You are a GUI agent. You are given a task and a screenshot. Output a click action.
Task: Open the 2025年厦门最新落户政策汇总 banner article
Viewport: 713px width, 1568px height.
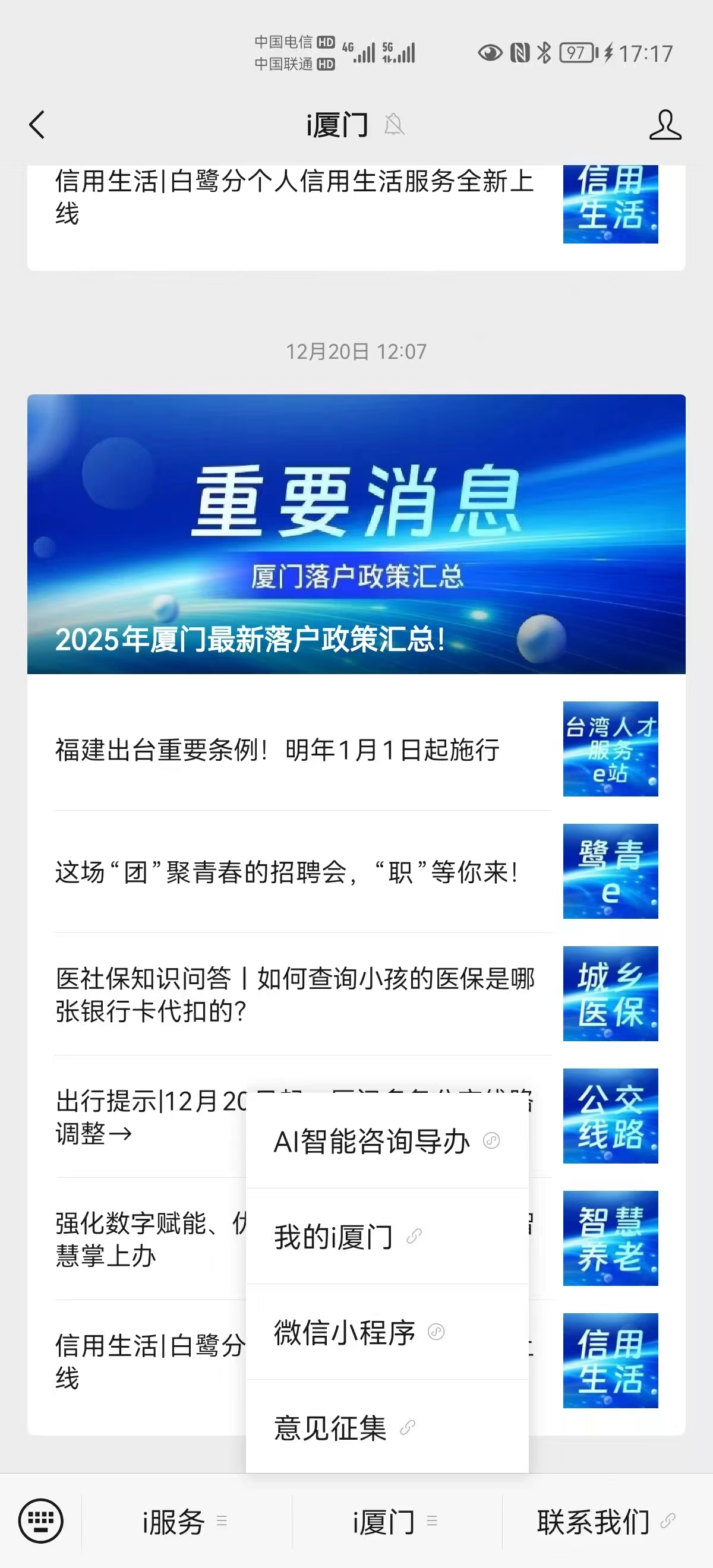(x=356, y=534)
